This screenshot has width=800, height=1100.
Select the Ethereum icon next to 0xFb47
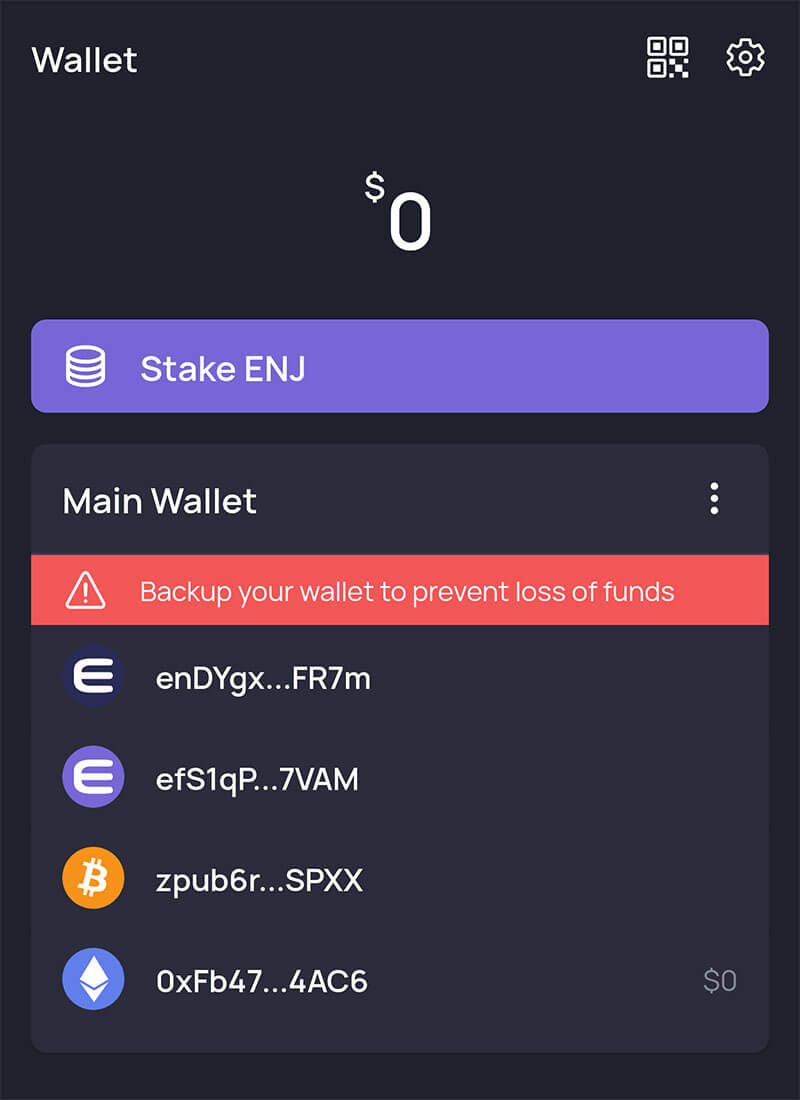pos(92,979)
